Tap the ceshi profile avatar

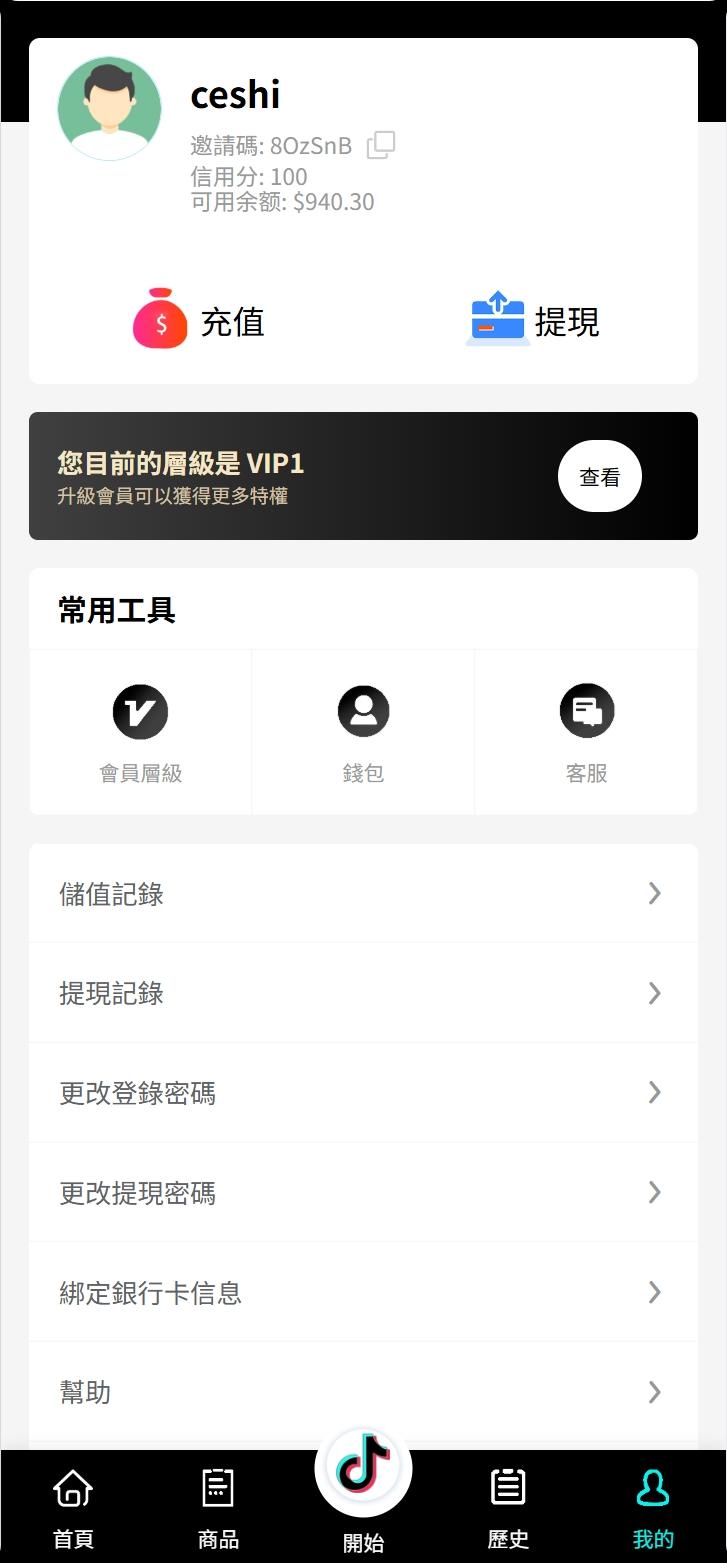click(109, 108)
